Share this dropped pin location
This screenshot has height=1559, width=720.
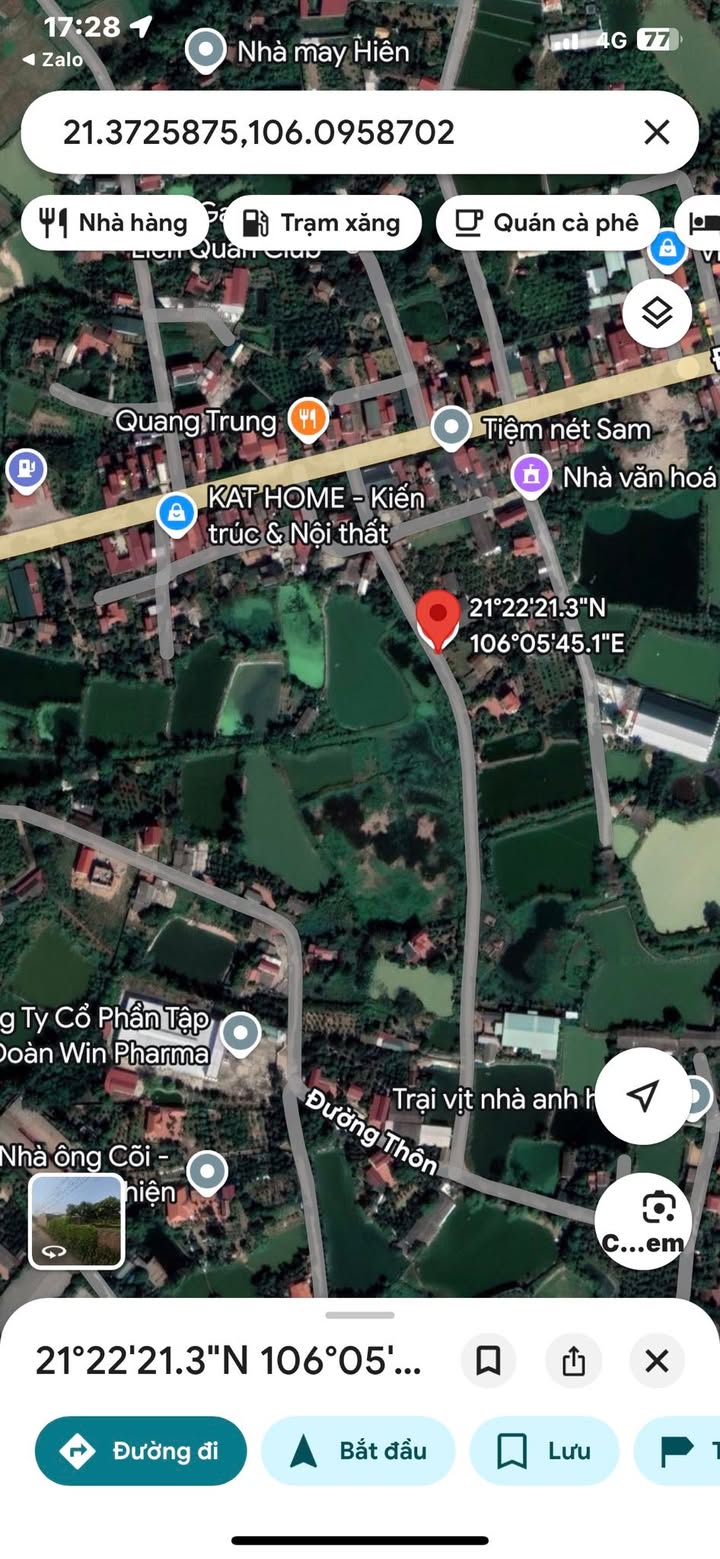point(573,1361)
